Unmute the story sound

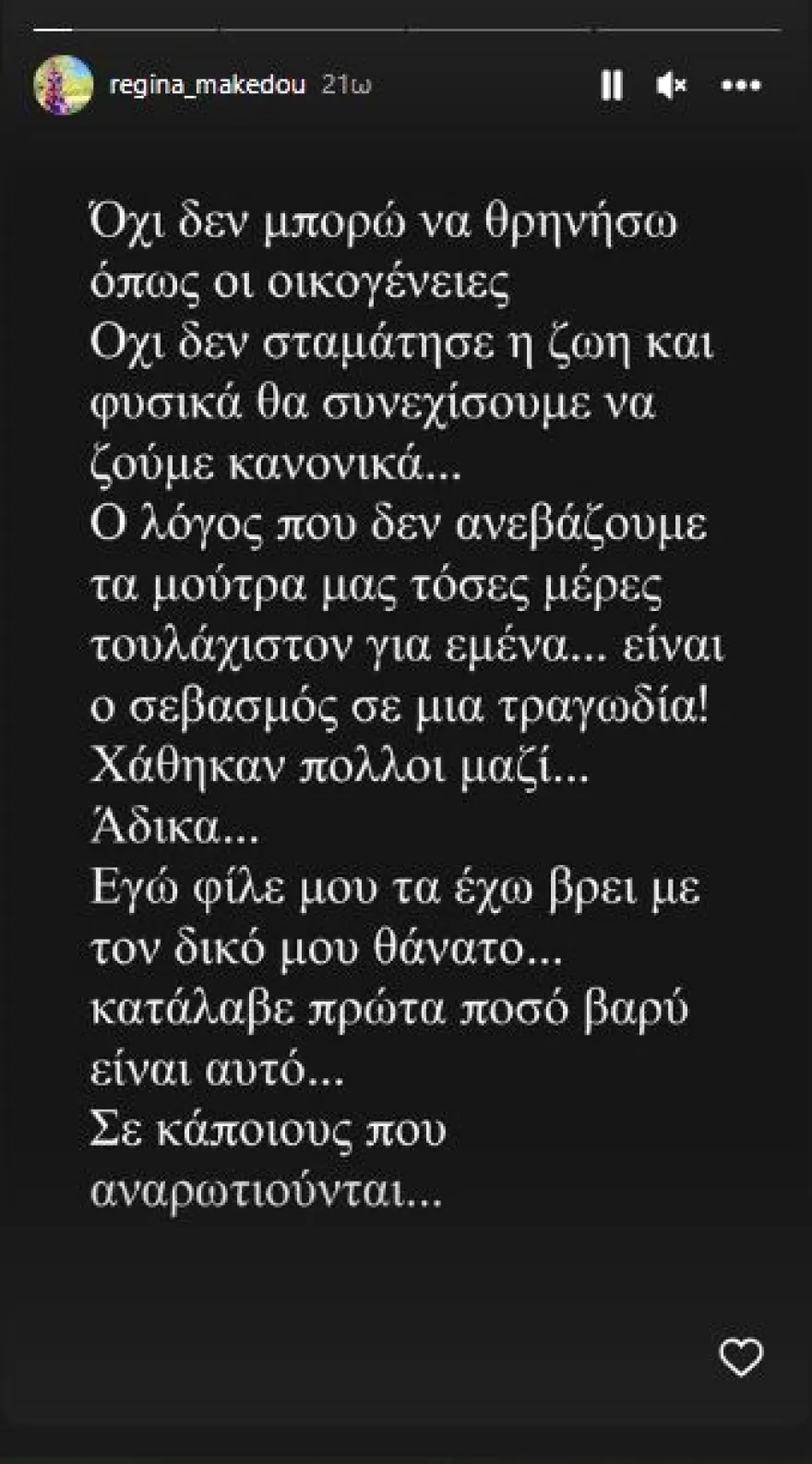tap(671, 85)
